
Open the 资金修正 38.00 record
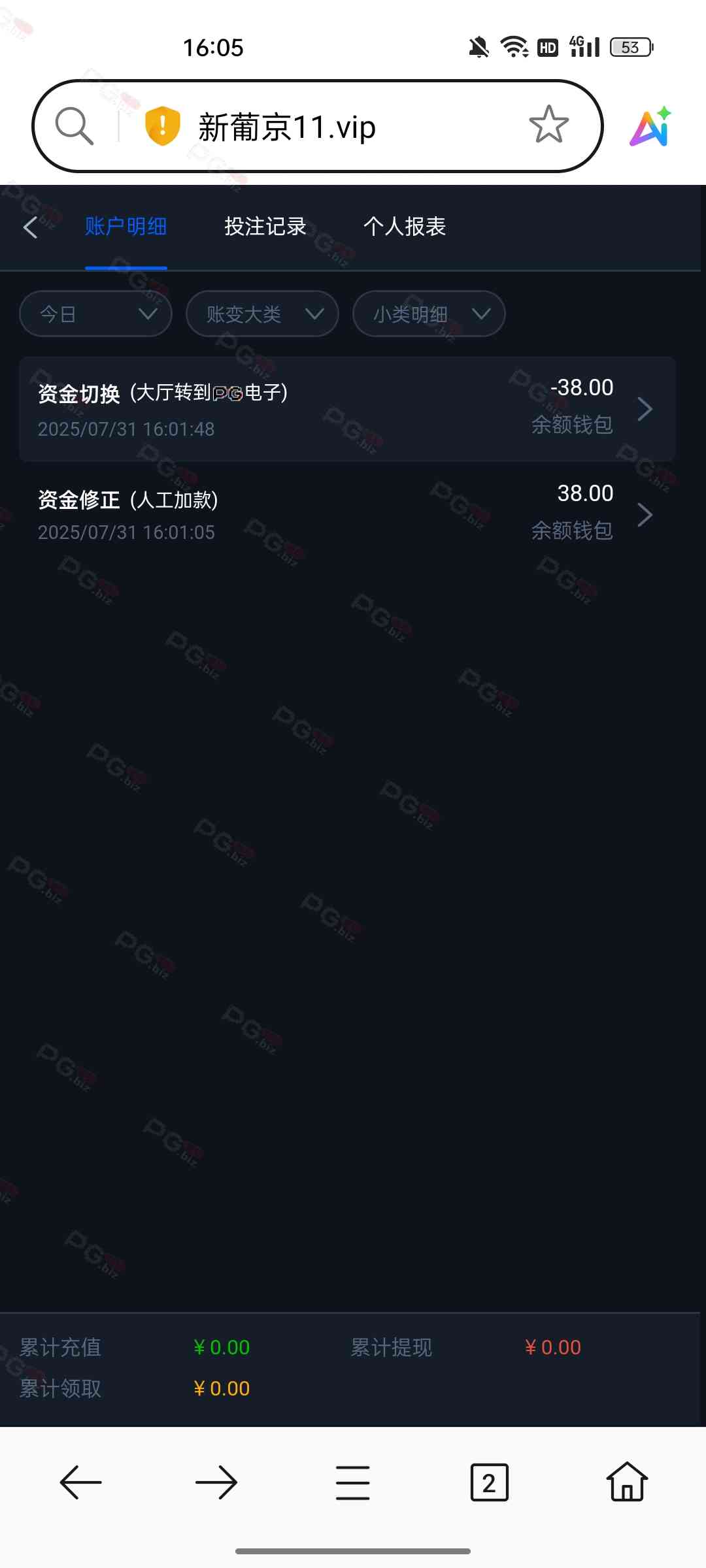[347, 515]
